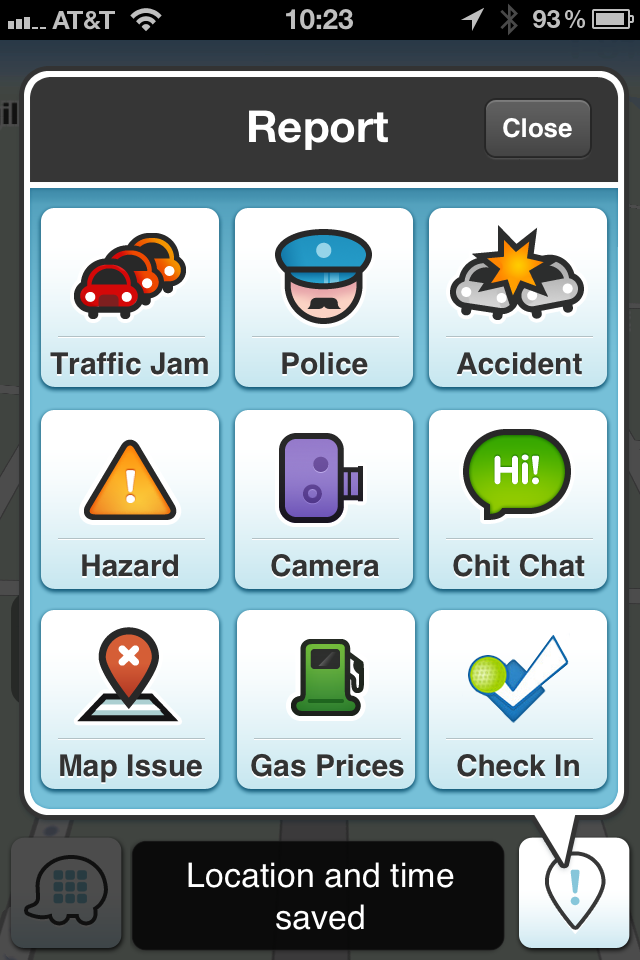Select the Police report tile

pos(324,298)
